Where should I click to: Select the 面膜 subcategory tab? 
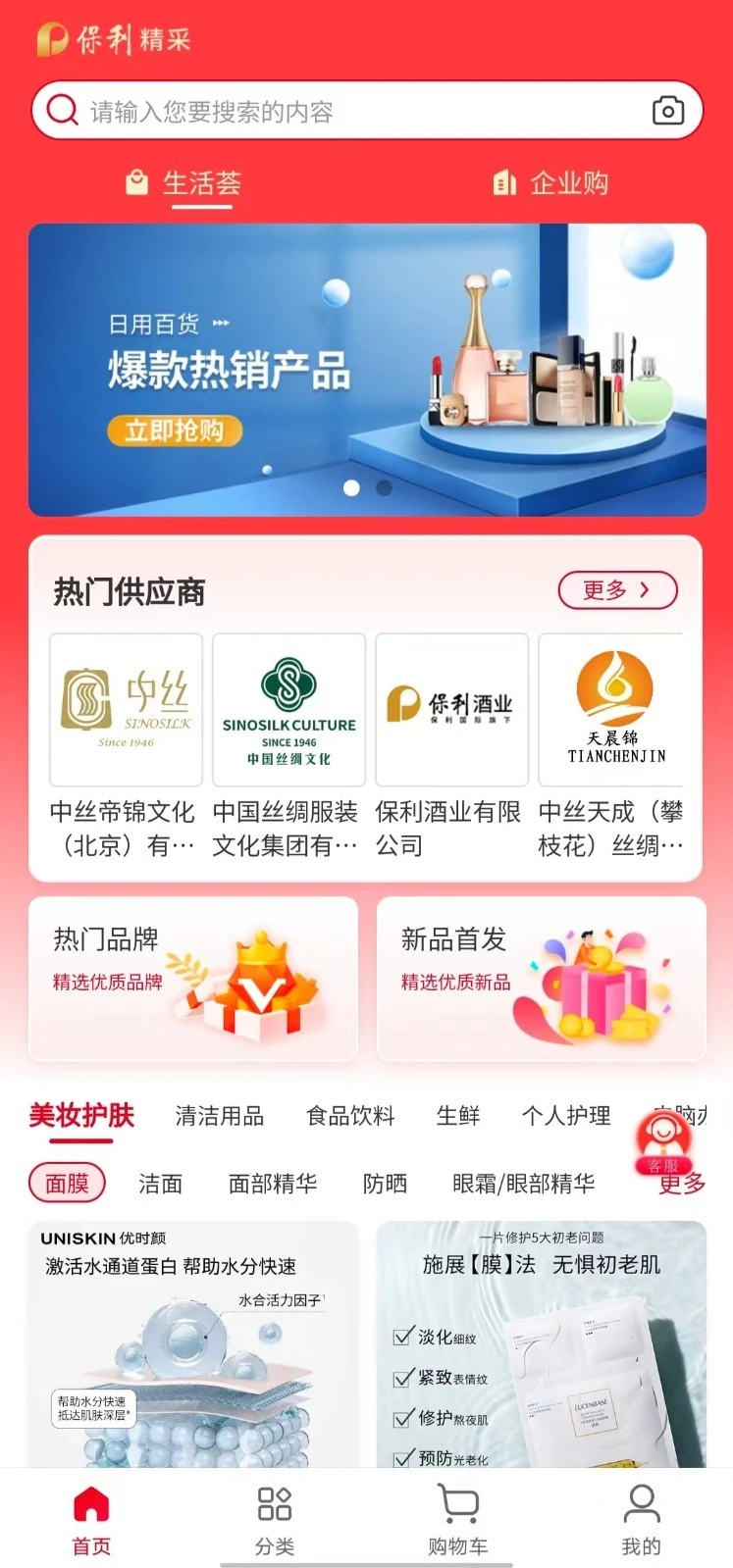(66, 1183)
